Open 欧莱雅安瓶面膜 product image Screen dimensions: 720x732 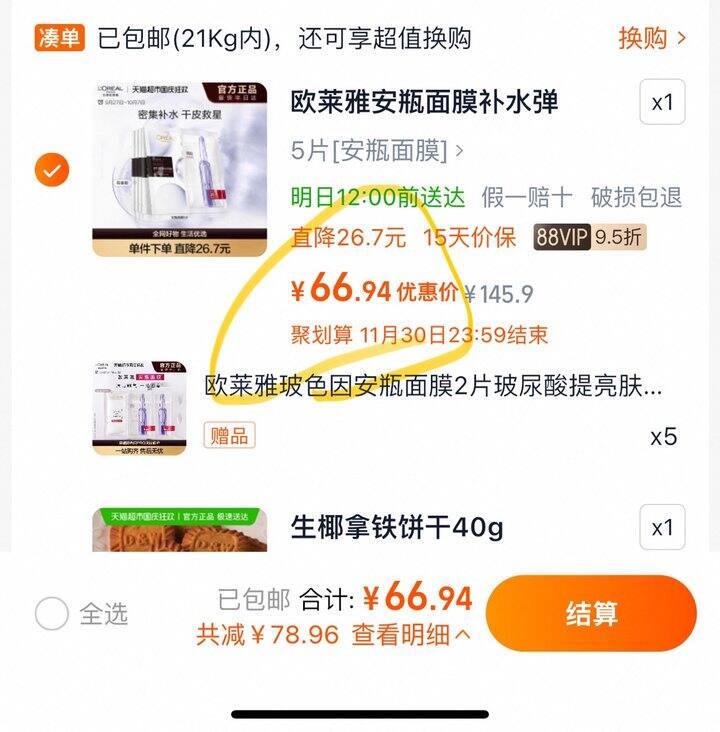click(x=180, y=168)
